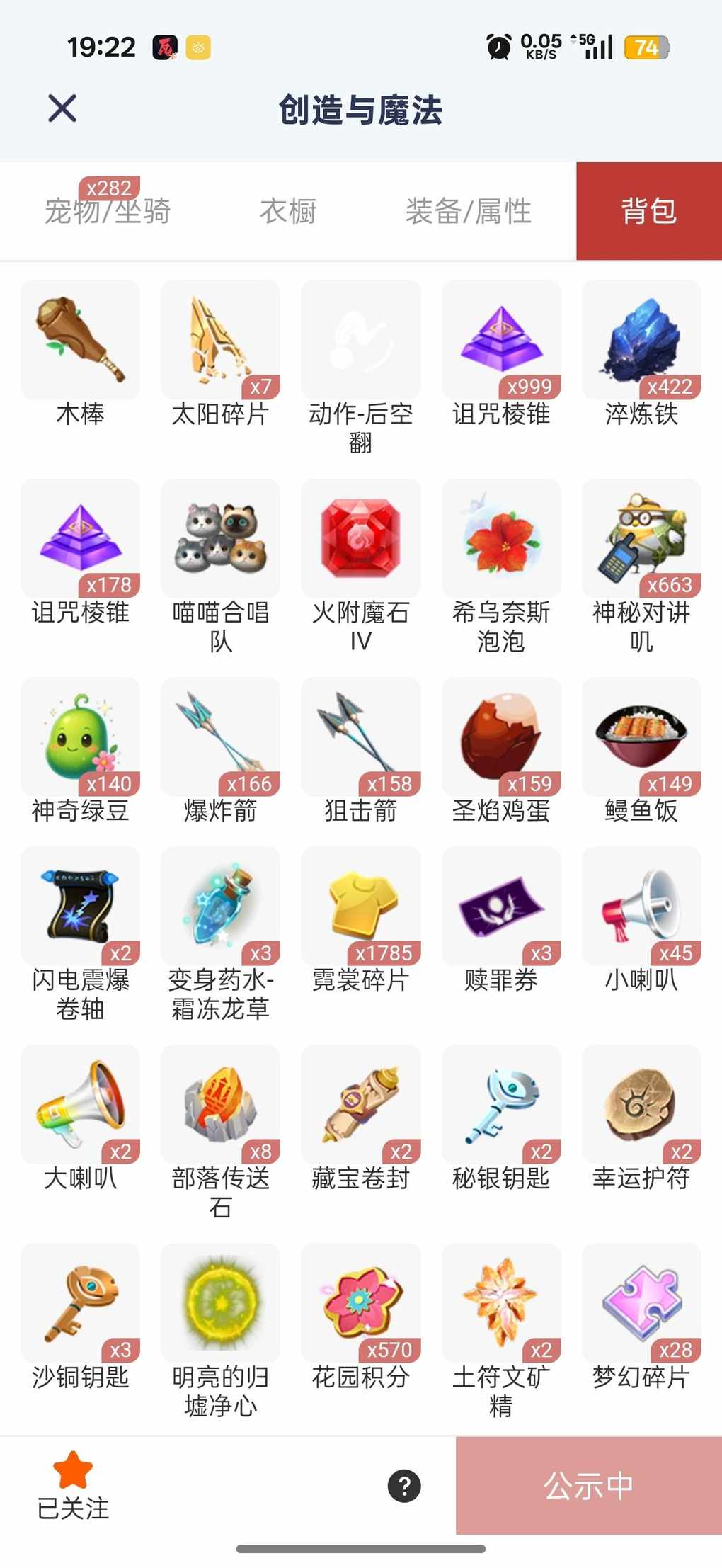Screen dimensions: 722x1568
Task: View the 圣焰鸡蛋 item
Action: tap(501, 737)
